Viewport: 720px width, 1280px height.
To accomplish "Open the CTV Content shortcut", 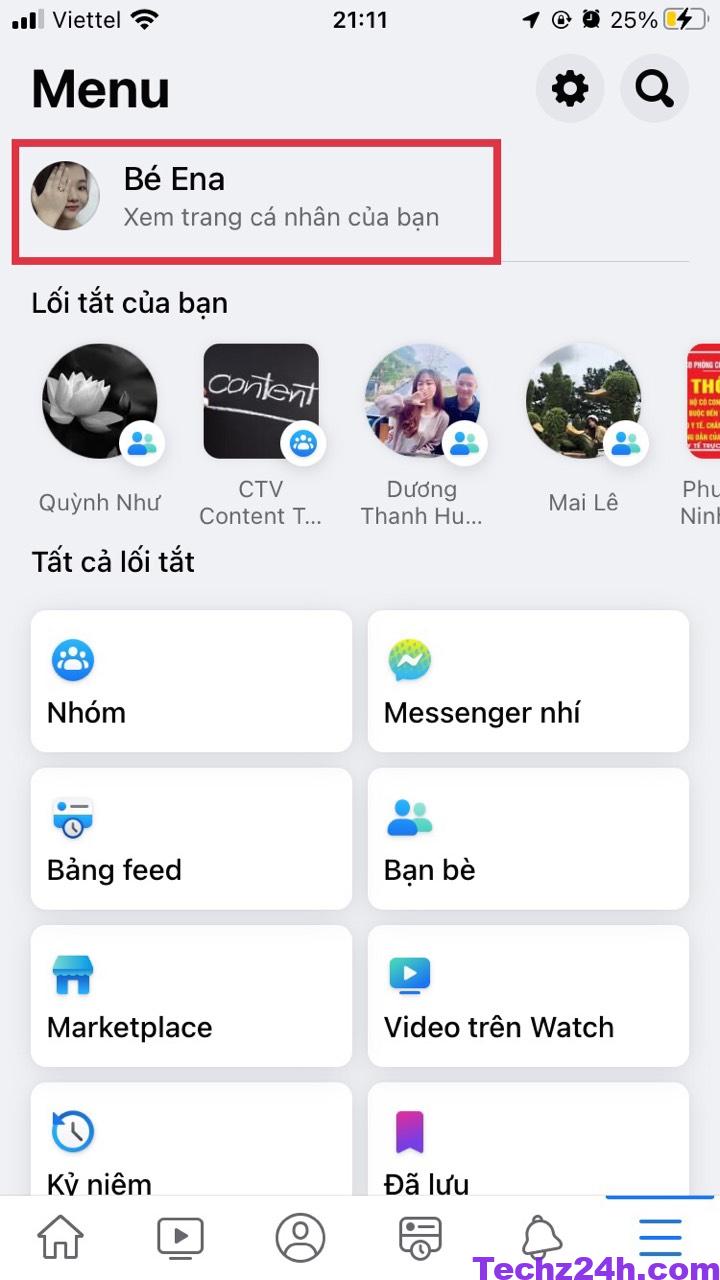I will pyautogui.click(x=261, y=402).
